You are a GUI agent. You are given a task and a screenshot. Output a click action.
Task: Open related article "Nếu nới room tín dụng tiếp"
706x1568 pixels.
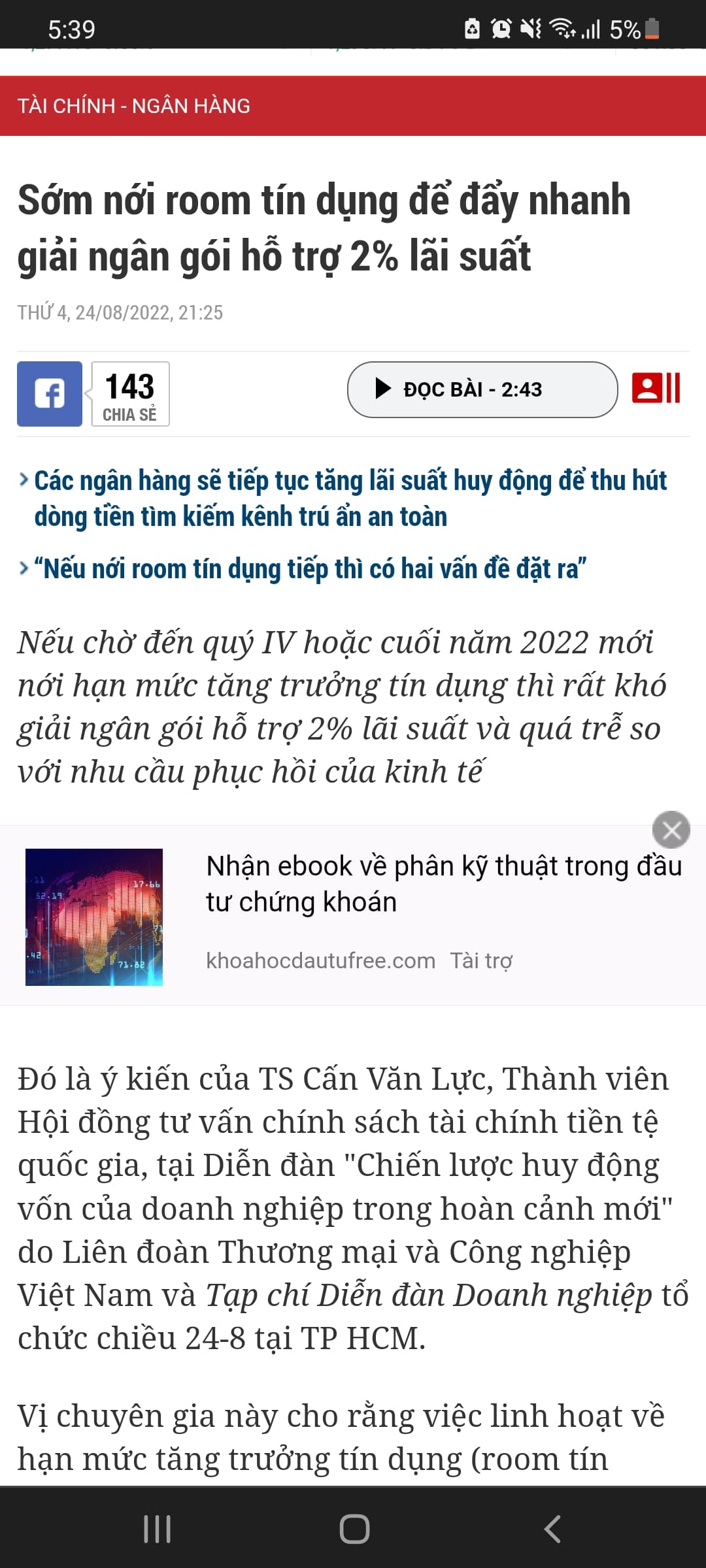point(310,569)
